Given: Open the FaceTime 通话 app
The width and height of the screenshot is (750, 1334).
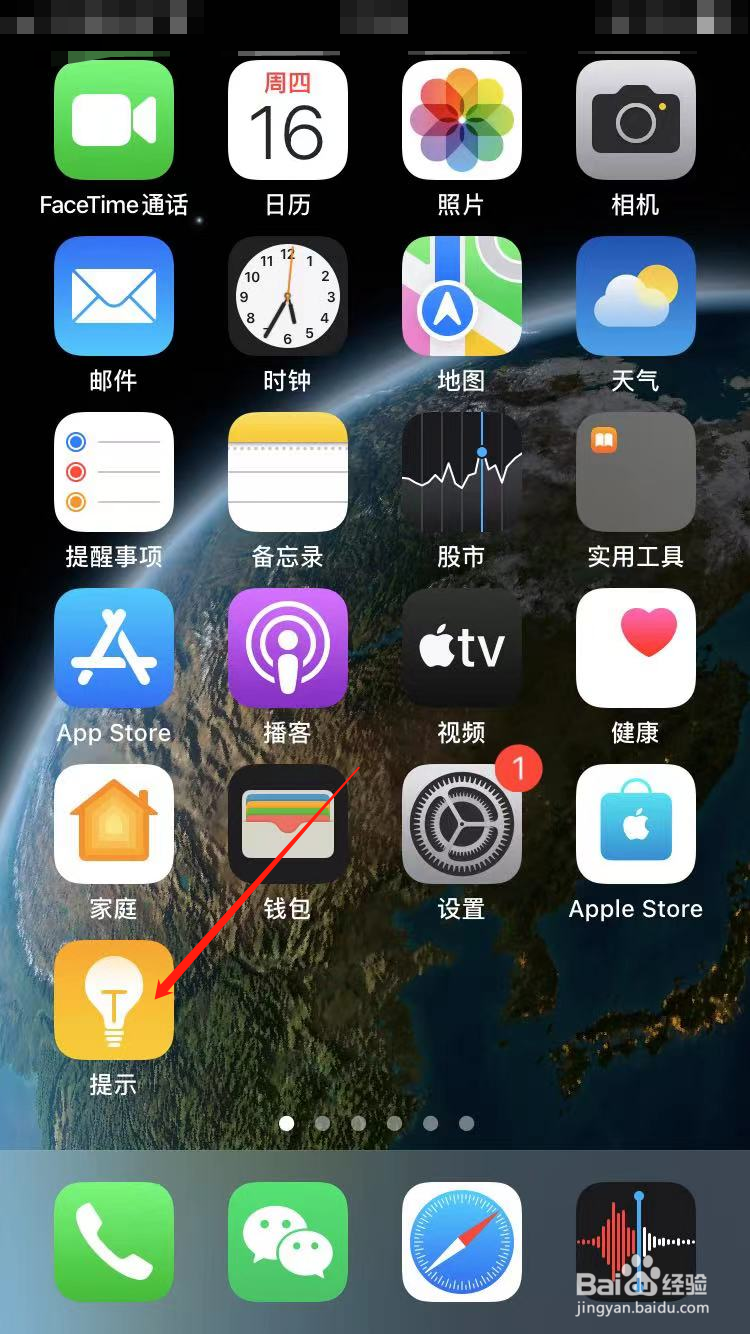Looking at the screenshot, I should tap(114, 120).
